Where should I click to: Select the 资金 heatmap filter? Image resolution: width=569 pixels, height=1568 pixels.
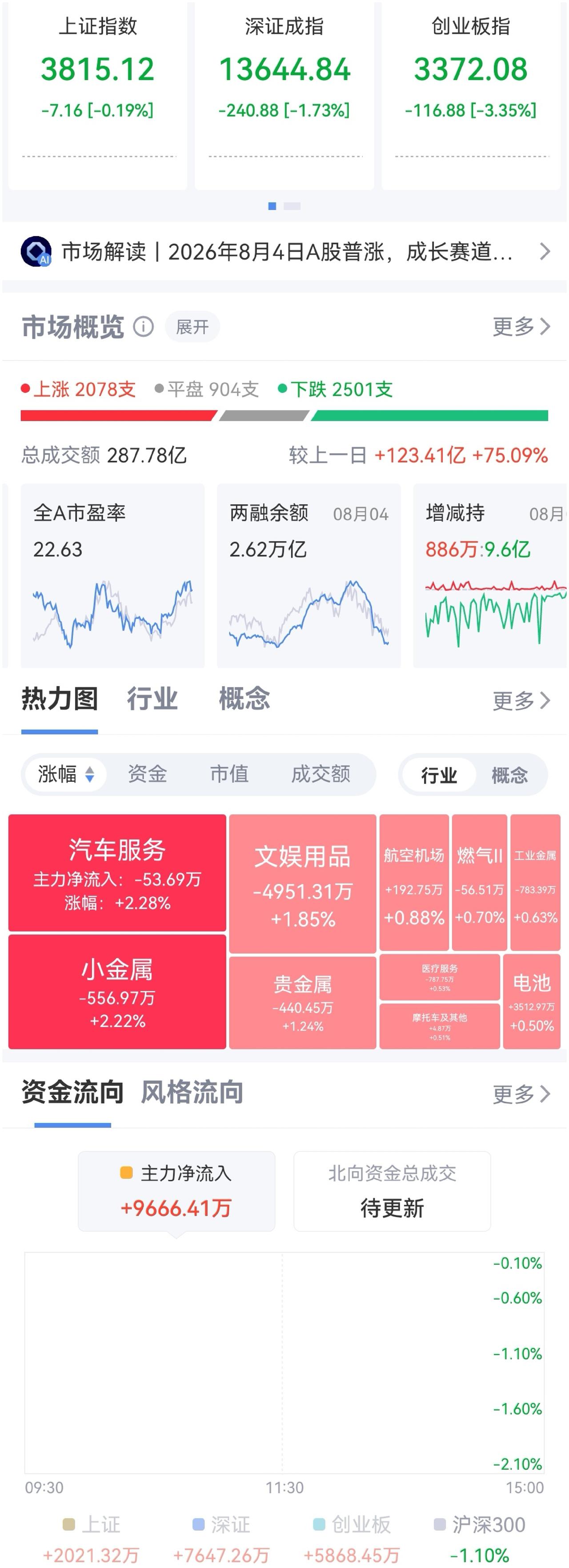pyautogui.click(x=147, y=774)
